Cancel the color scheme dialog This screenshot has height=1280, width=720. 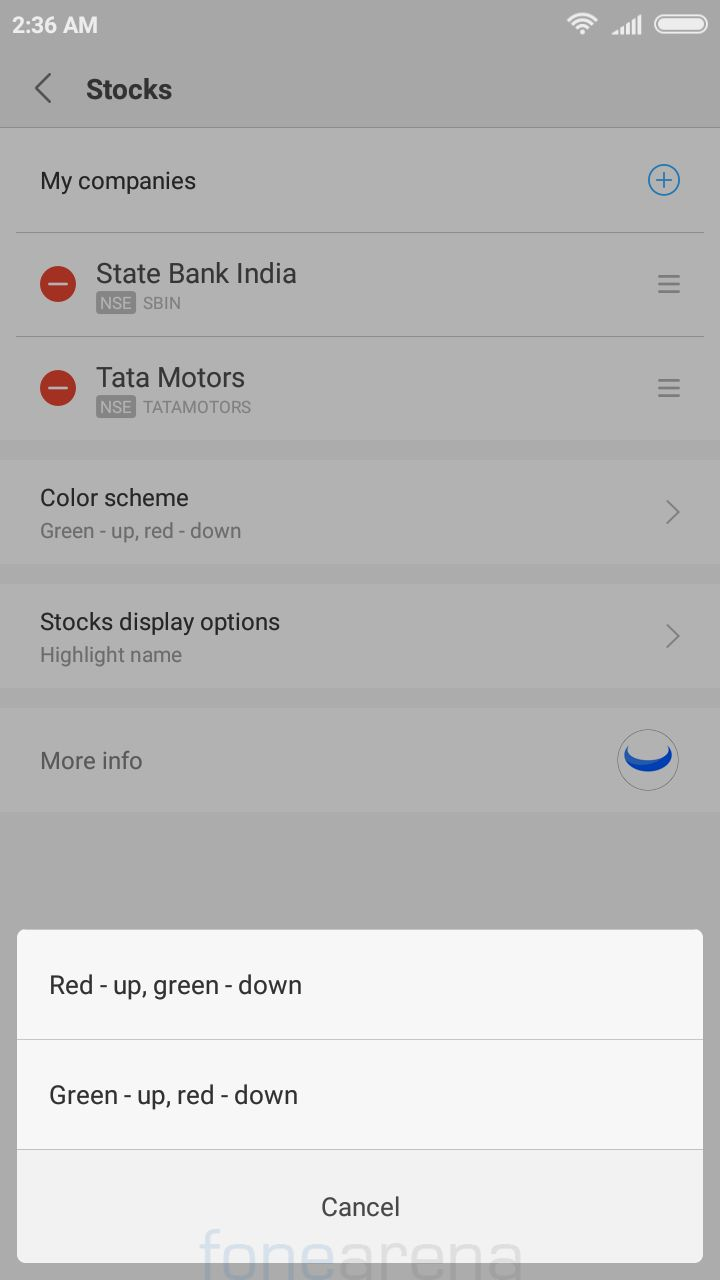360,1206
